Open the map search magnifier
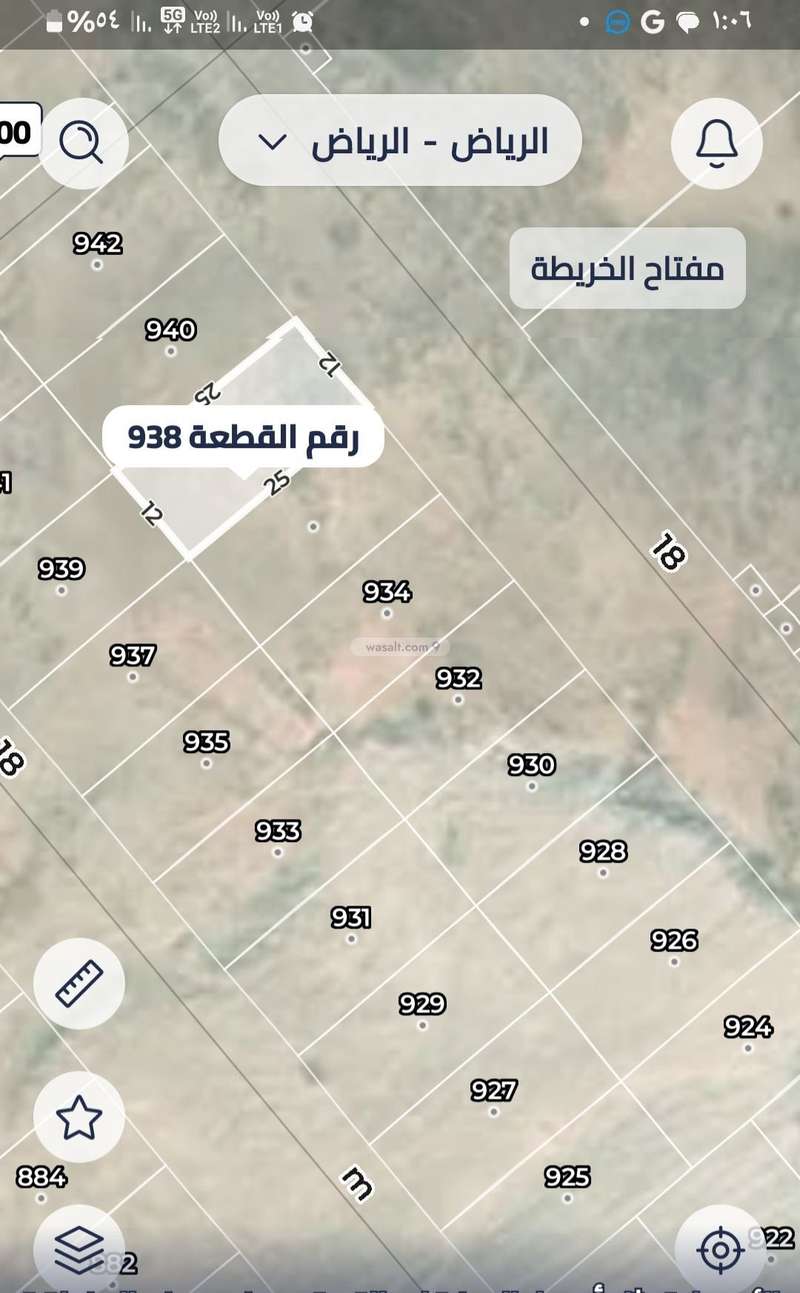The image size is (800, 1293). 82,143
